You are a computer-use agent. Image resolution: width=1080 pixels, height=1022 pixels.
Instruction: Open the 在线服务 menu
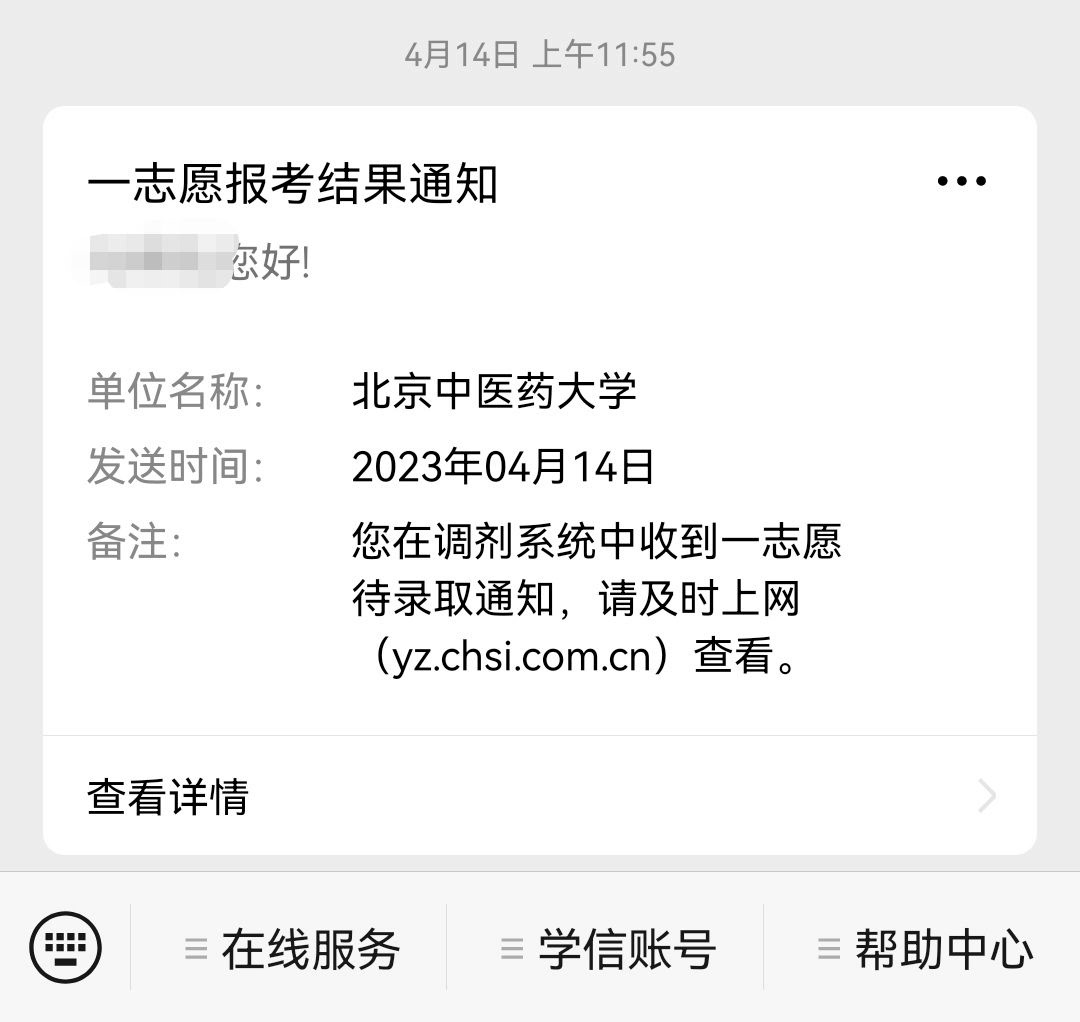(292, 948)
